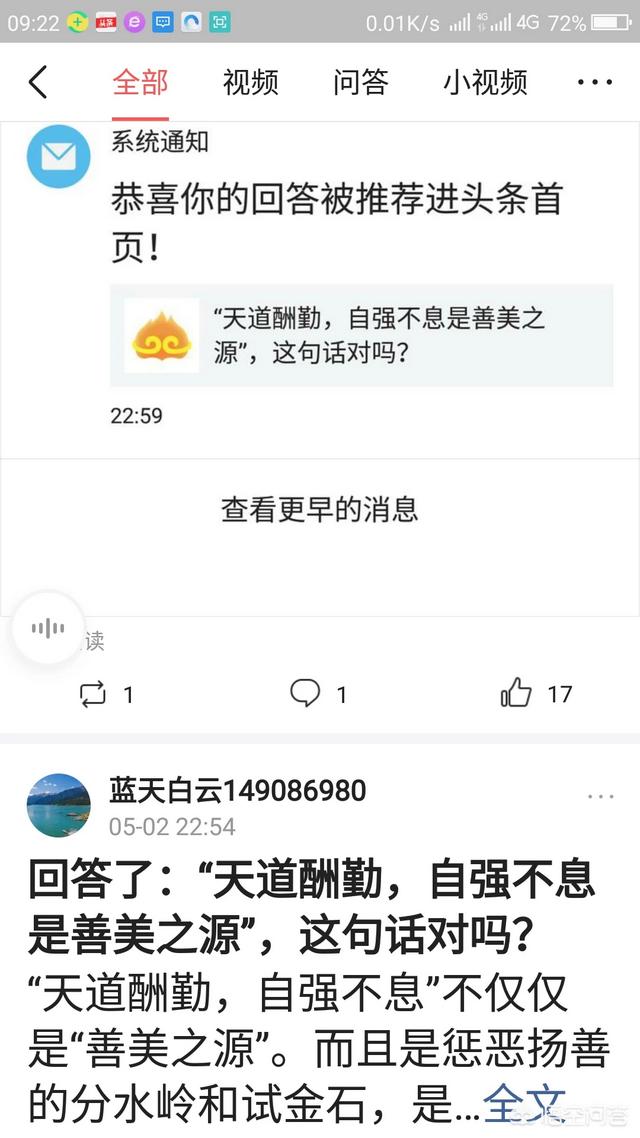Switch to the 问答 tab

pyautogui.click(x=360, y=83)
